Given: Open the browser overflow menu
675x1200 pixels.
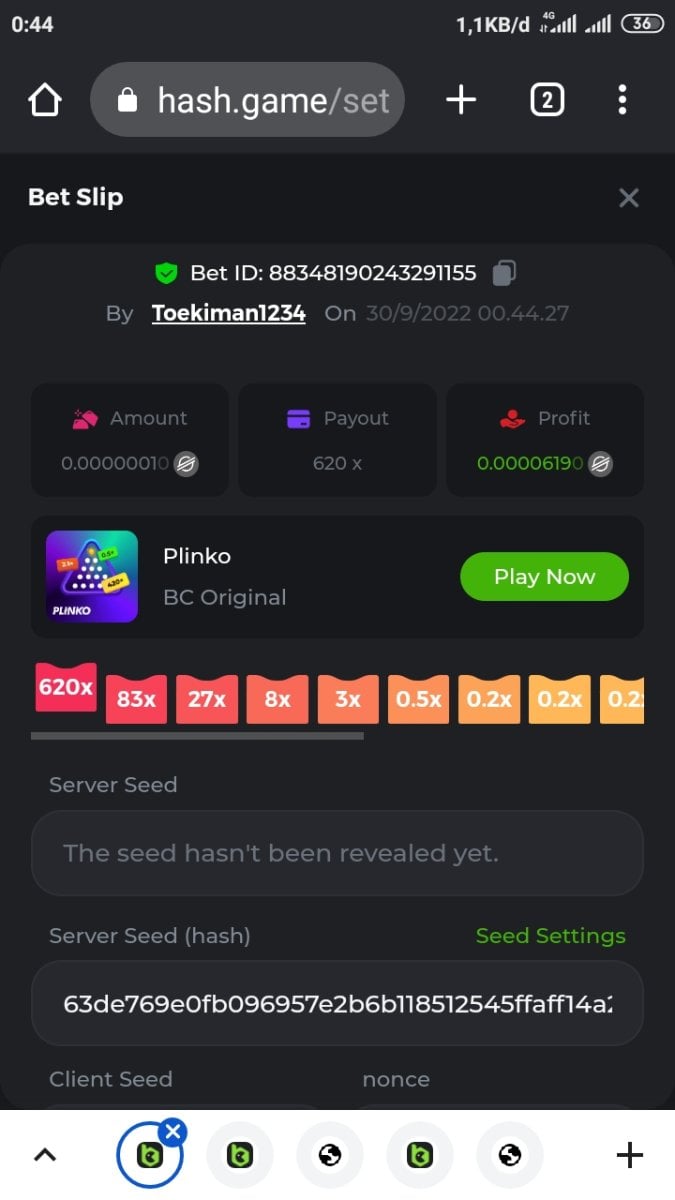Looking at the screenshot, I should [622, 100].
